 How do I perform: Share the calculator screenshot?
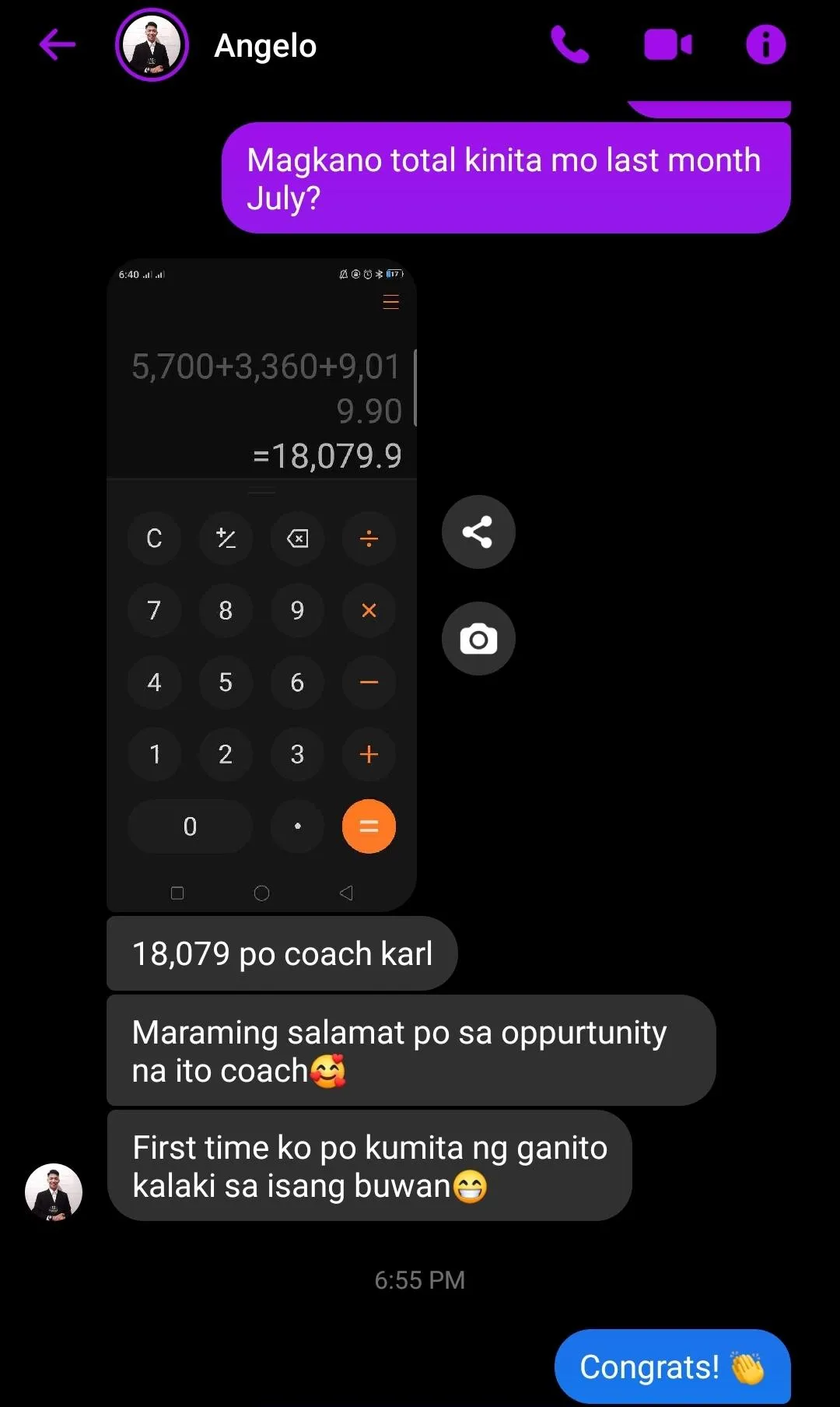pyautogui.click(x=478, y=532)
